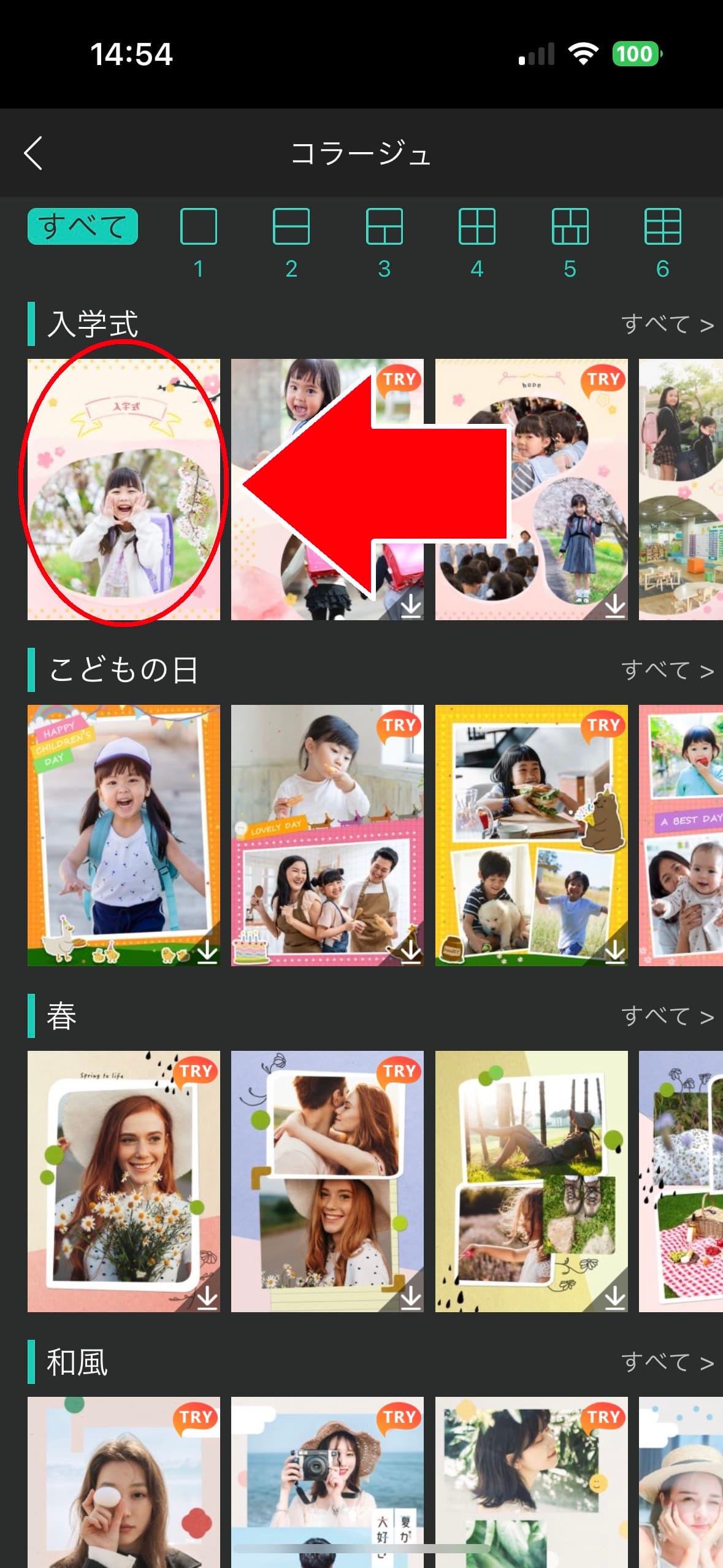Select the yellow bear three-photo template

click(531, 835)
